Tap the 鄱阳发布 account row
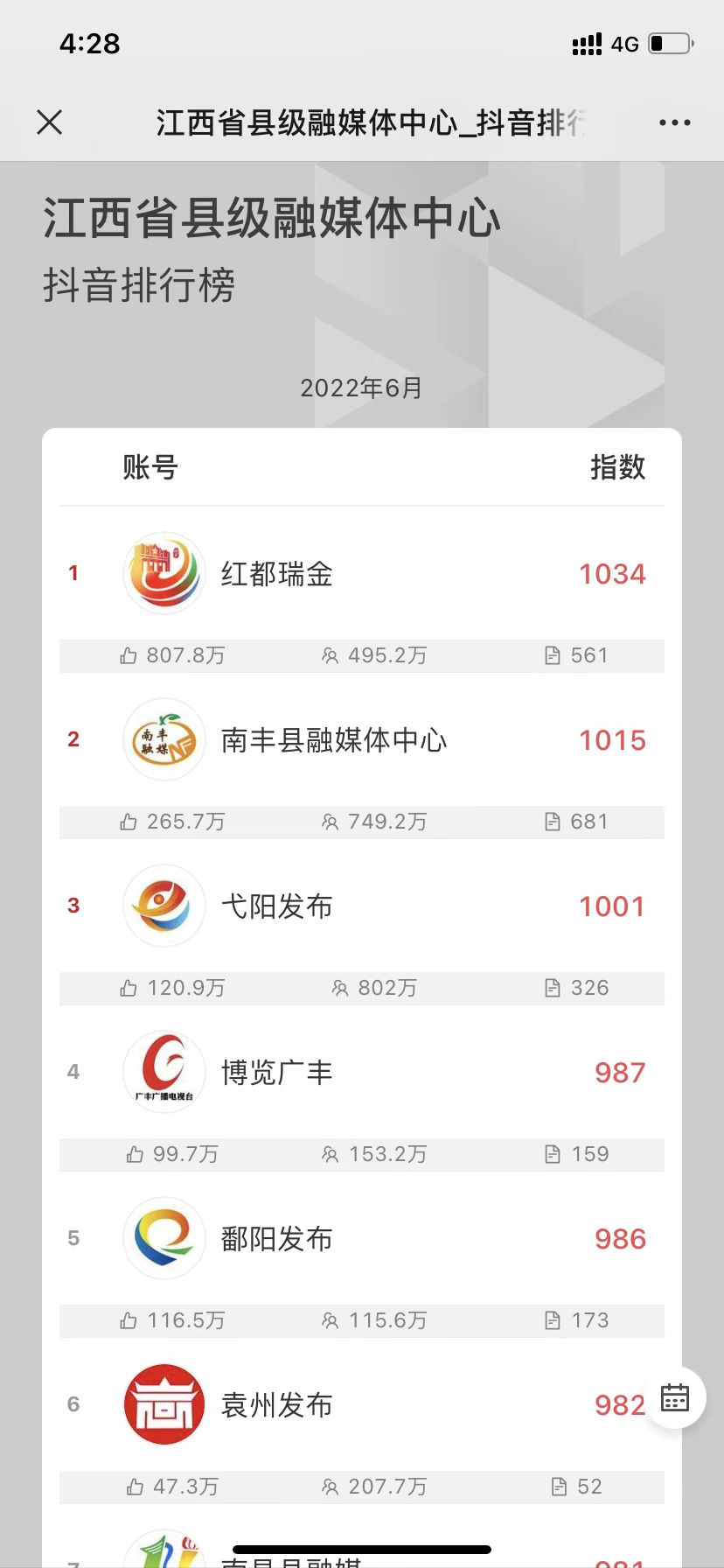 click(x=362, y=1239)
